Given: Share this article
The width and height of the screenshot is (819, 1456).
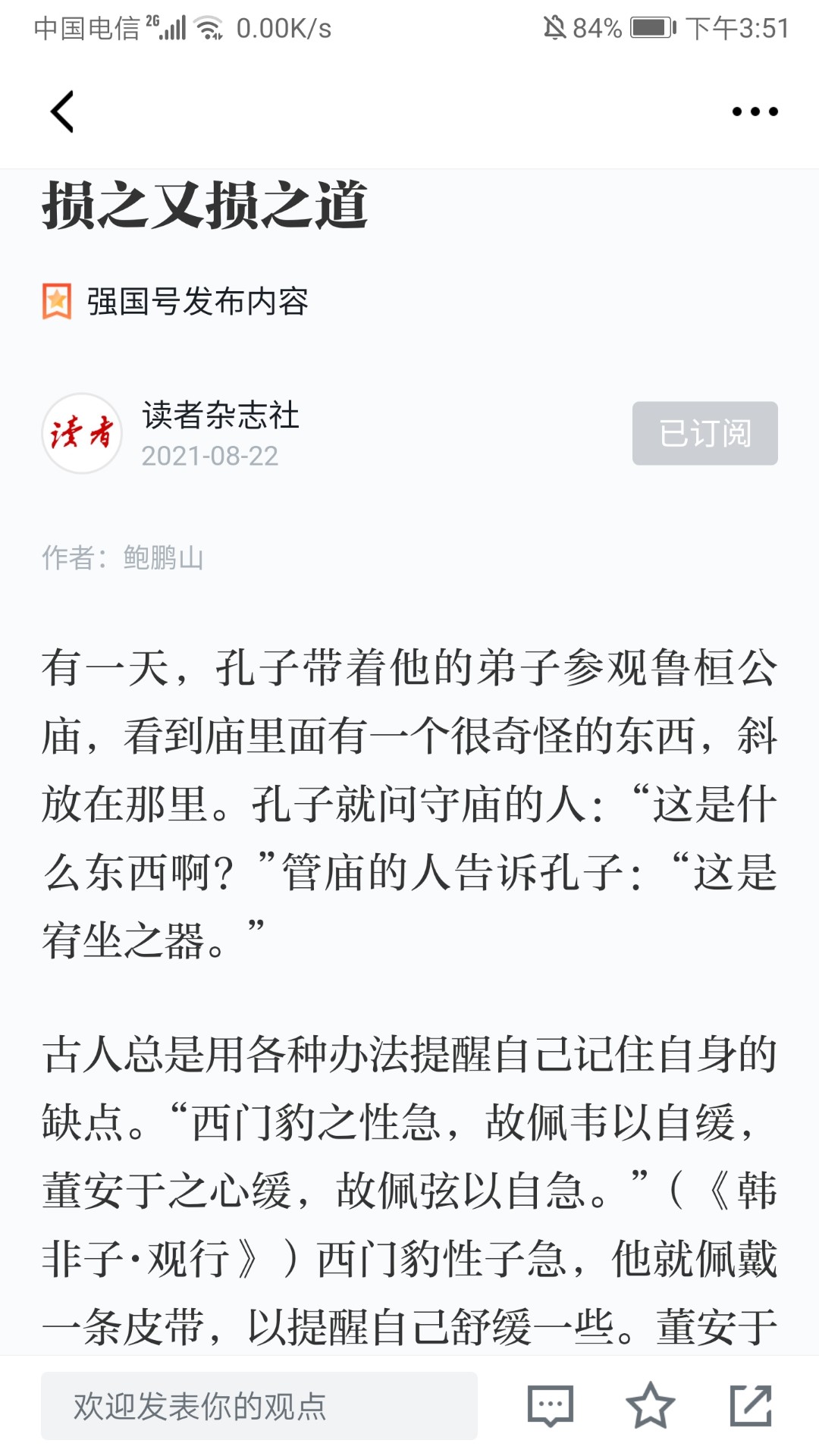Looking at the screenshot, I should [751, 1406].
